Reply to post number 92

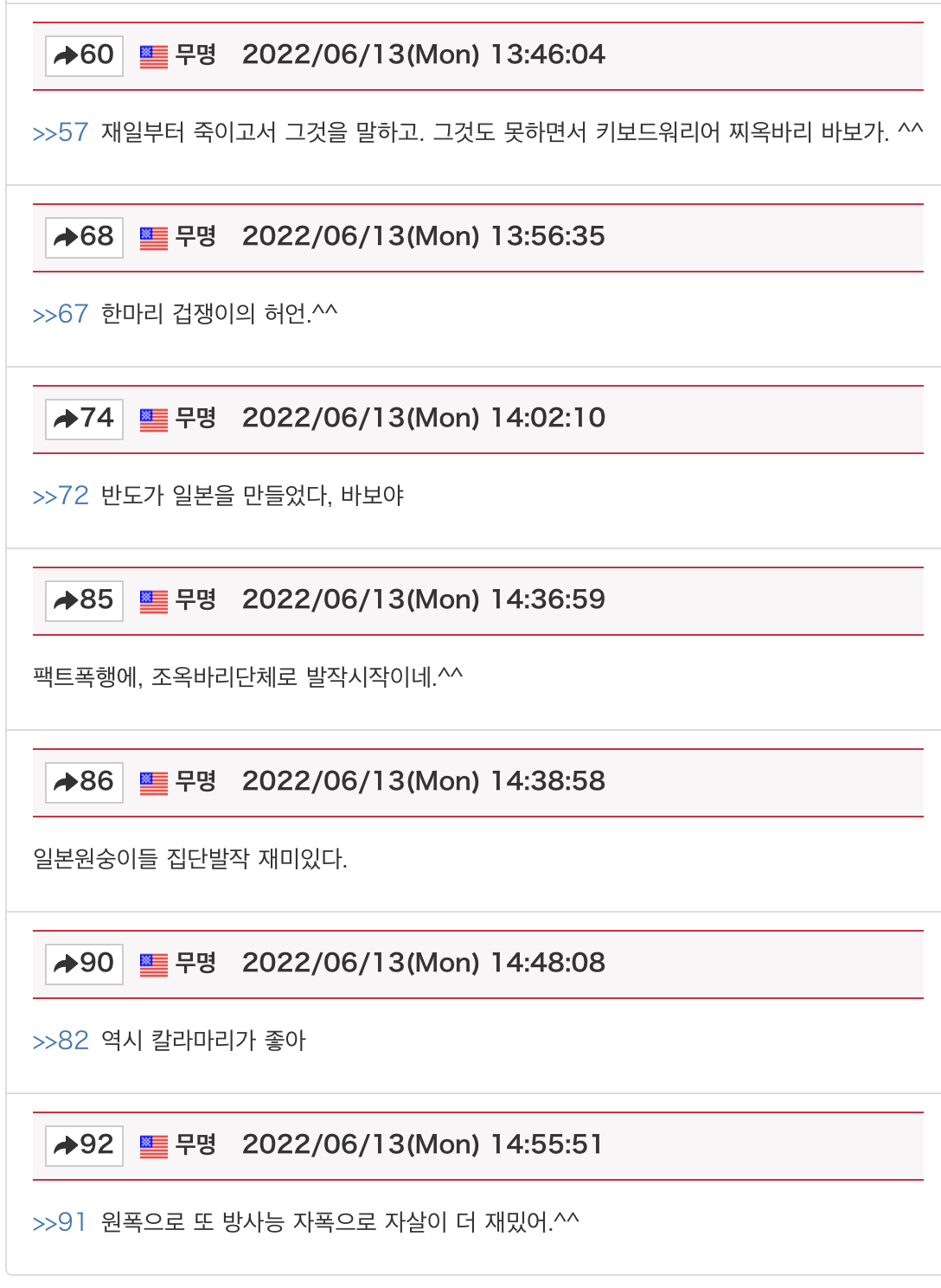coord(84,1145)
